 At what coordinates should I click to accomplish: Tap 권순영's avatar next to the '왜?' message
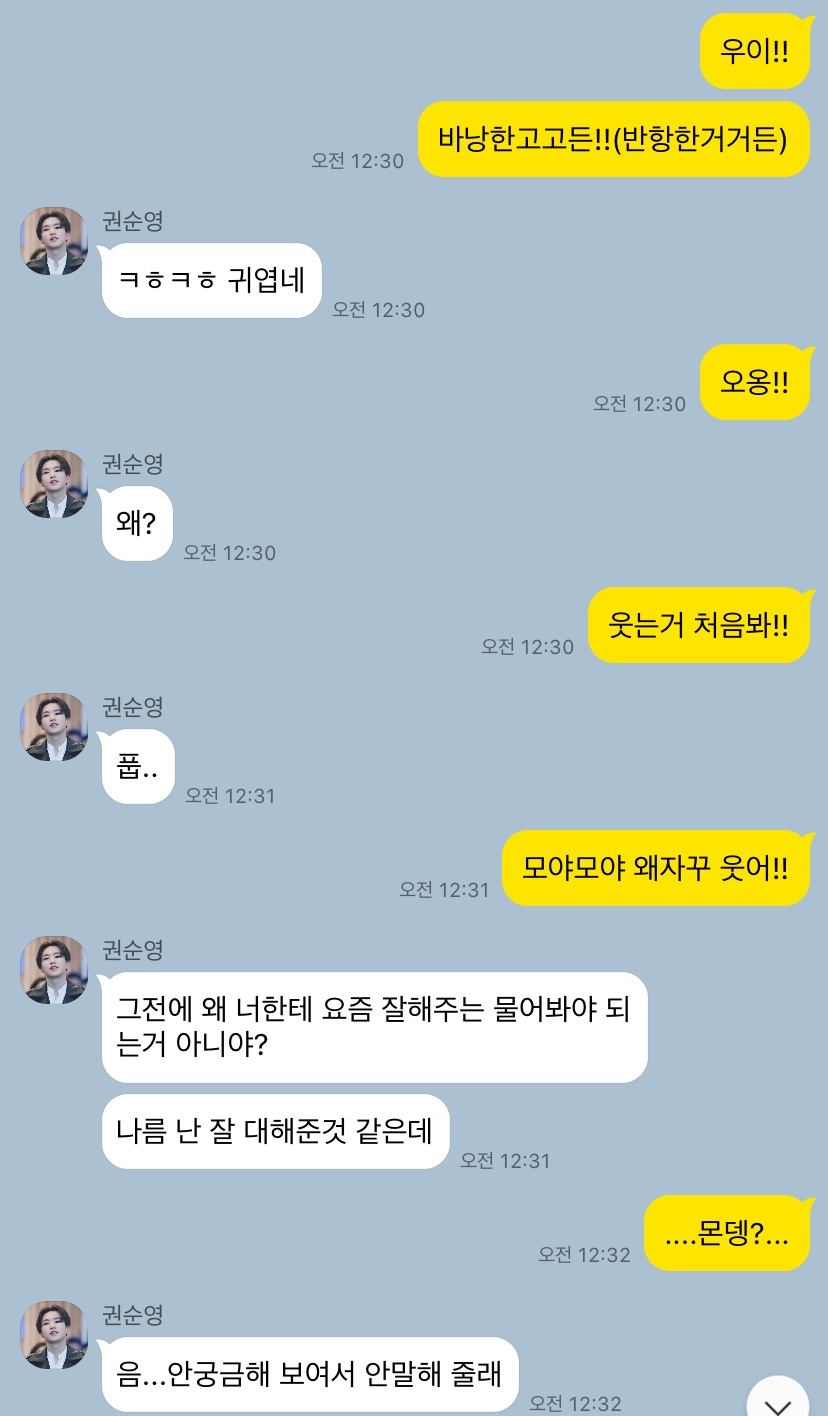click(x=54, y=484)
